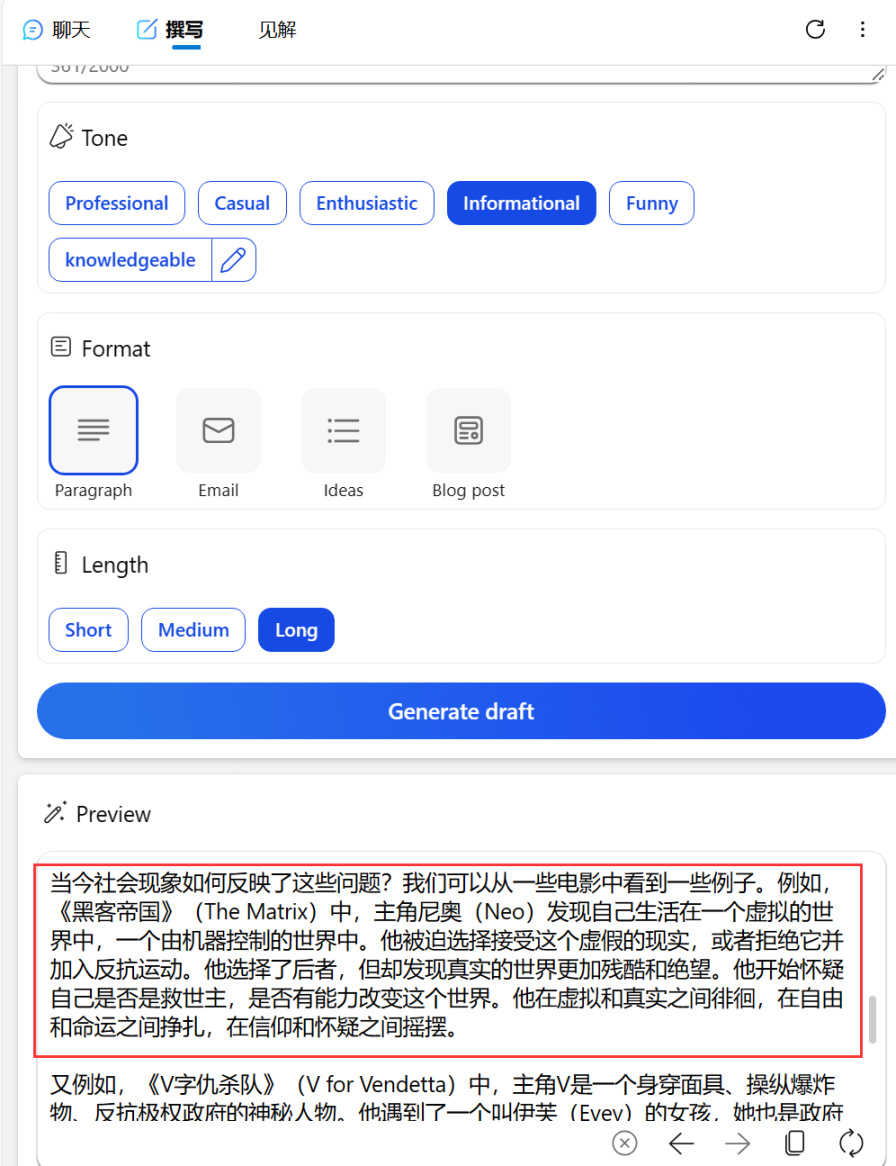896x1166 pixels.
Task: Select the Blog post format
Action: [x=468, y=444]
